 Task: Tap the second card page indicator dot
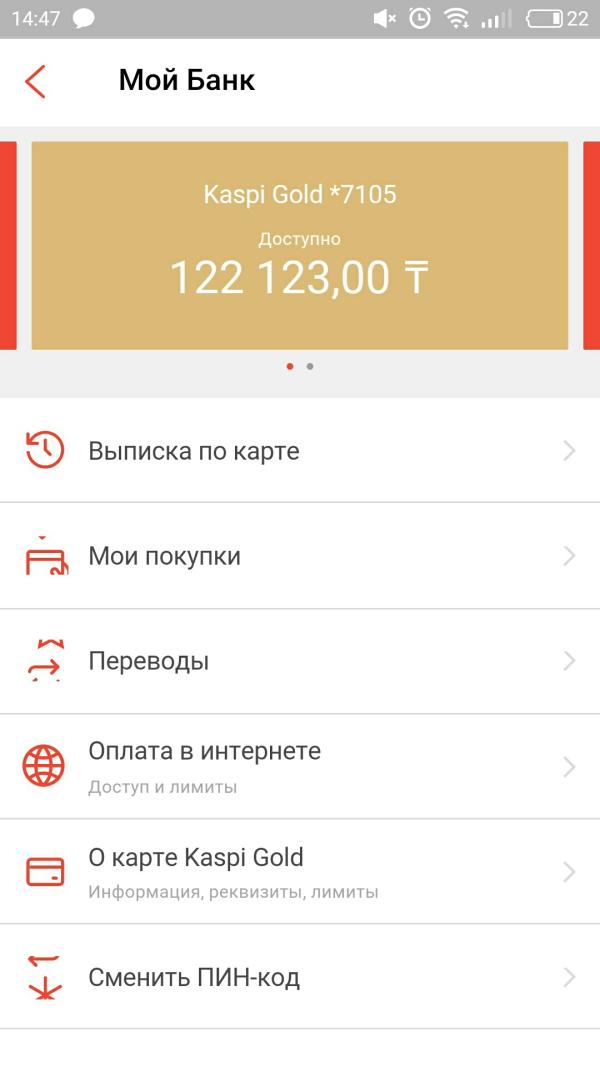[x=310, y=367]
